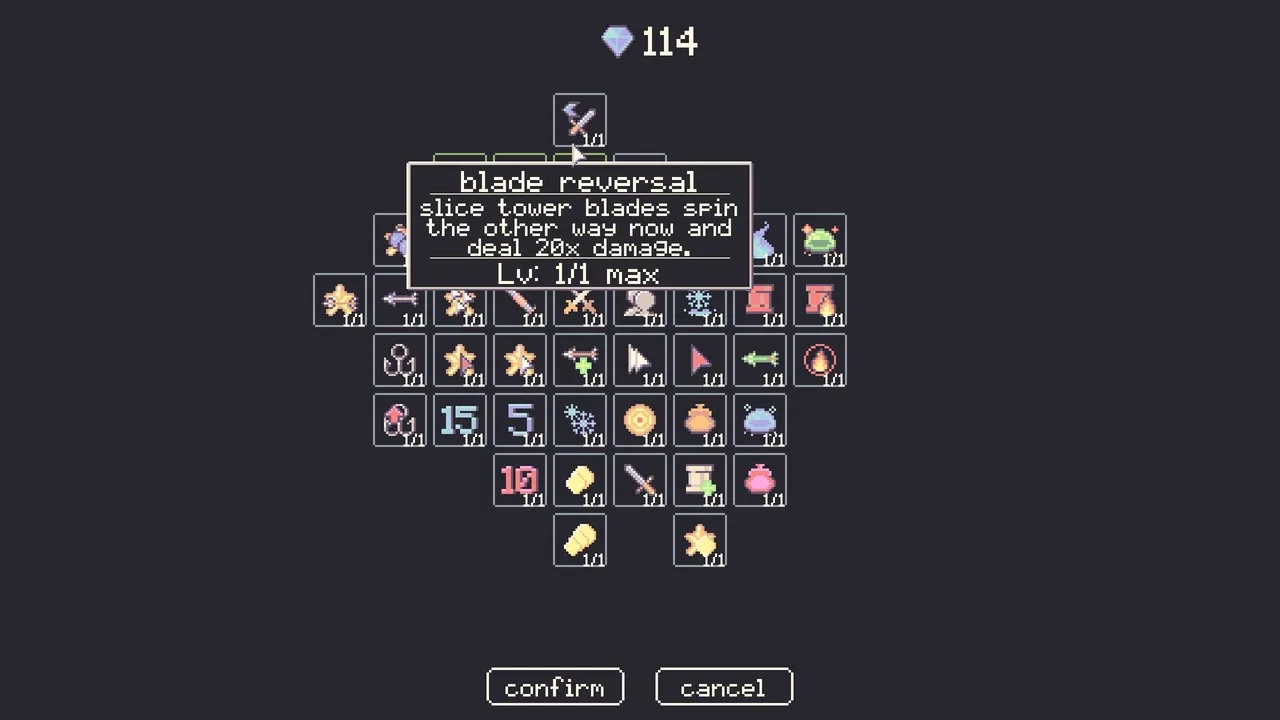This screenshot has height=720, width=1280.
Task: Select the orange pouch upgrade
Action: [x=699, y=420]
